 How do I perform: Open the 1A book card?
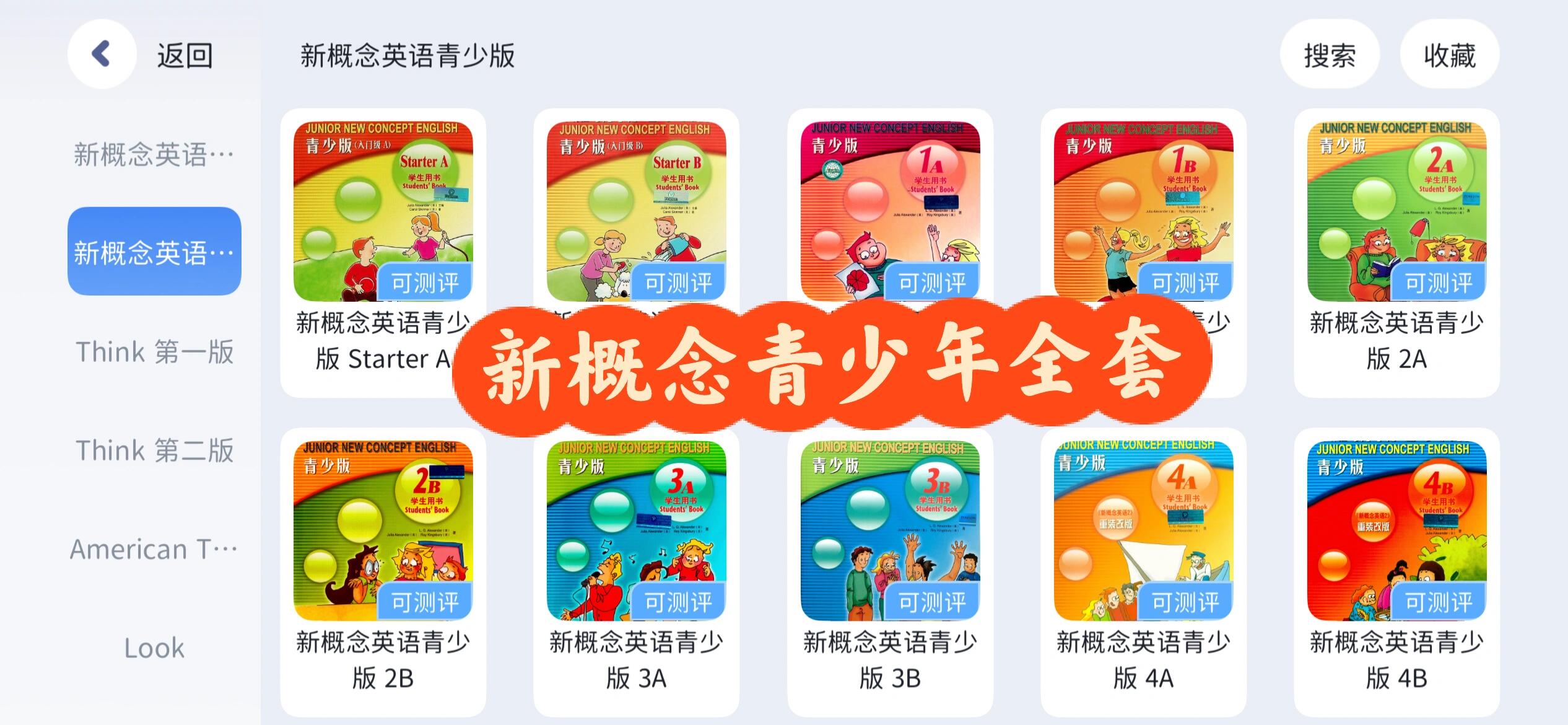[x=890, y=211]
